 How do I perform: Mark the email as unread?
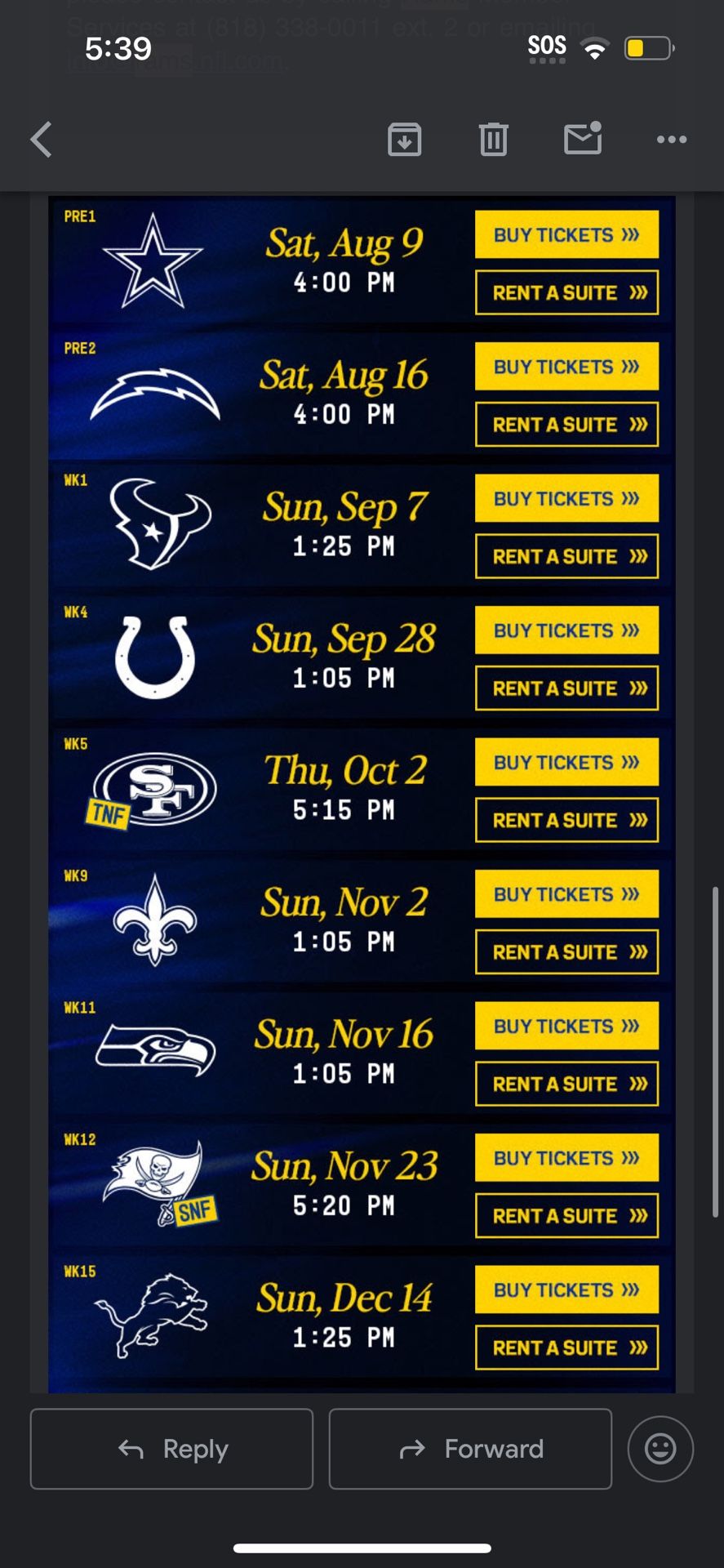[x=583, y=139]
